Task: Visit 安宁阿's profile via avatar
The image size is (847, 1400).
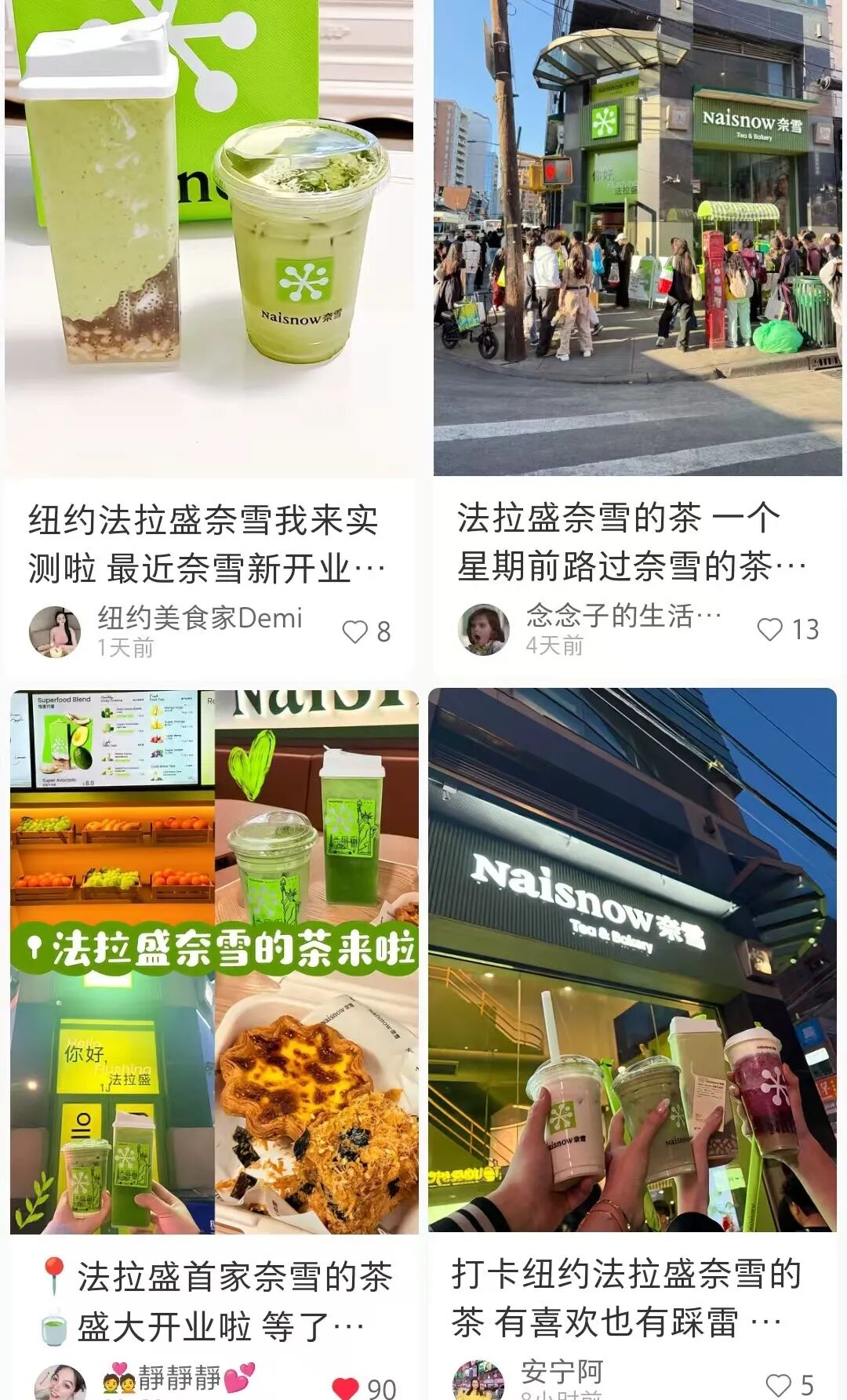Action: (x=478, y=1382)
